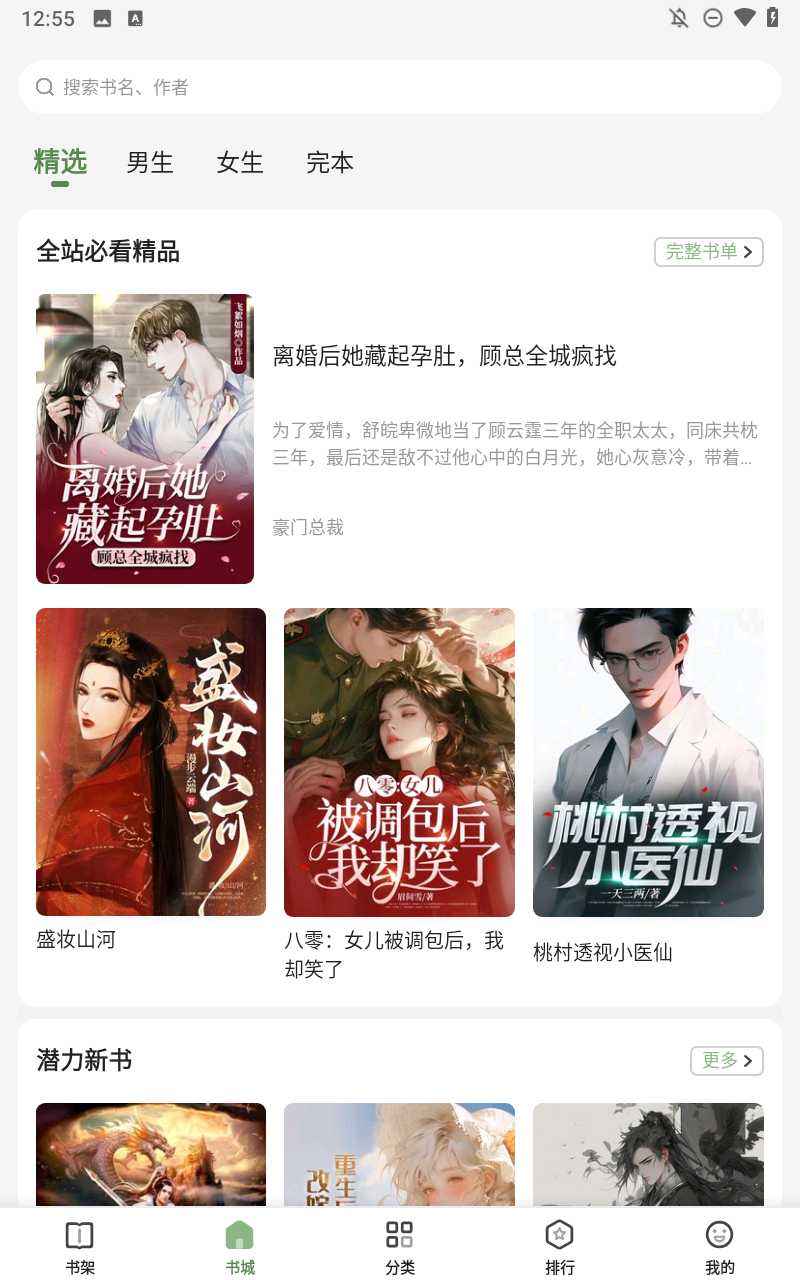Open the 盛妆山河 book cover
This screenshot has height=1280, width=800.
pos(151,762)
